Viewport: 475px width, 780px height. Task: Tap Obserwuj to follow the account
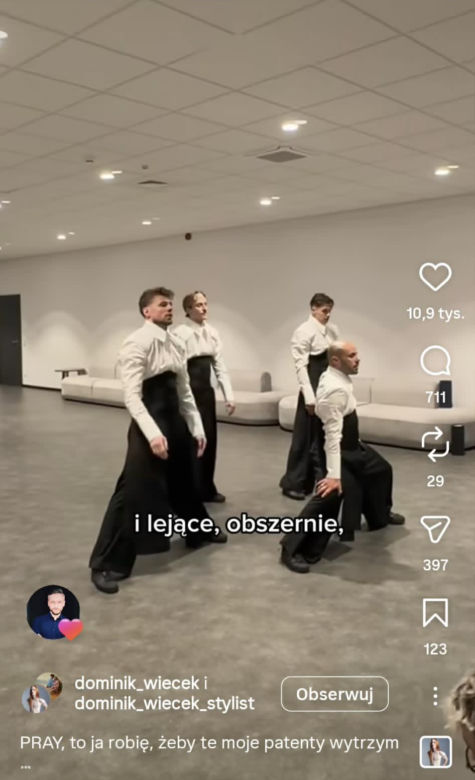[x=335, y=694]
